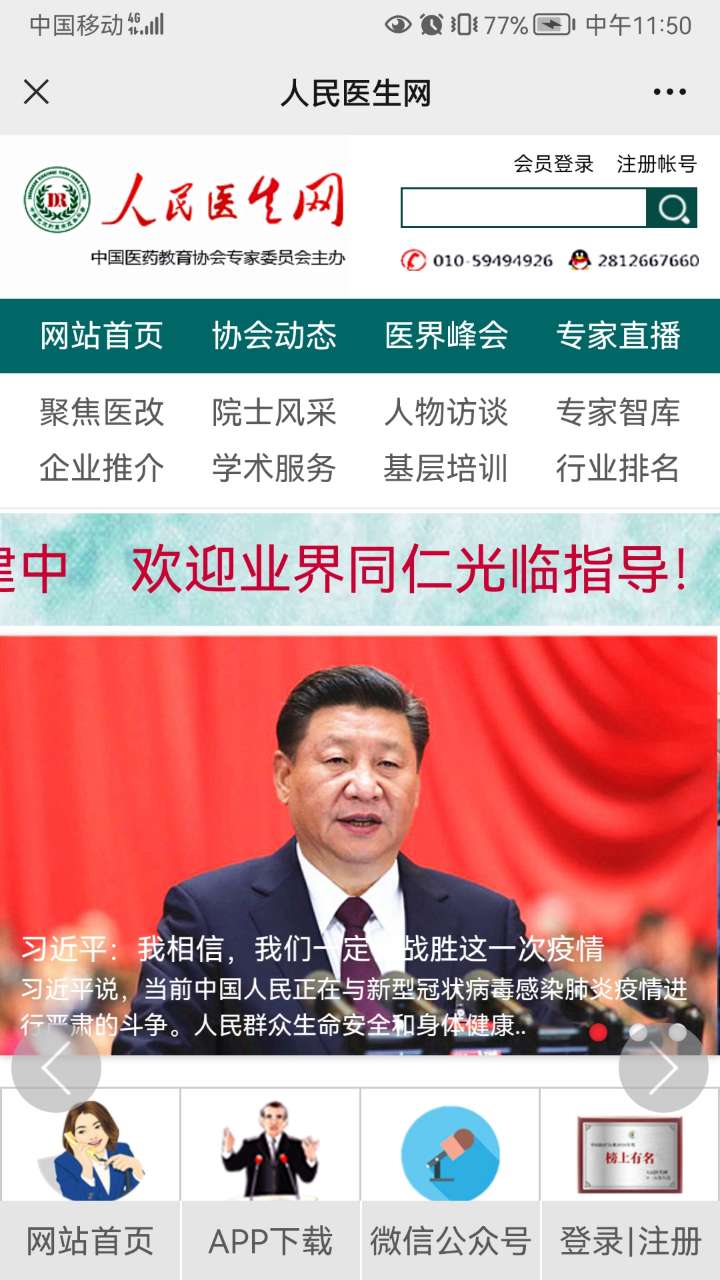
Task: Close the 人民医生网 webview
Action: tap(37, 93)
